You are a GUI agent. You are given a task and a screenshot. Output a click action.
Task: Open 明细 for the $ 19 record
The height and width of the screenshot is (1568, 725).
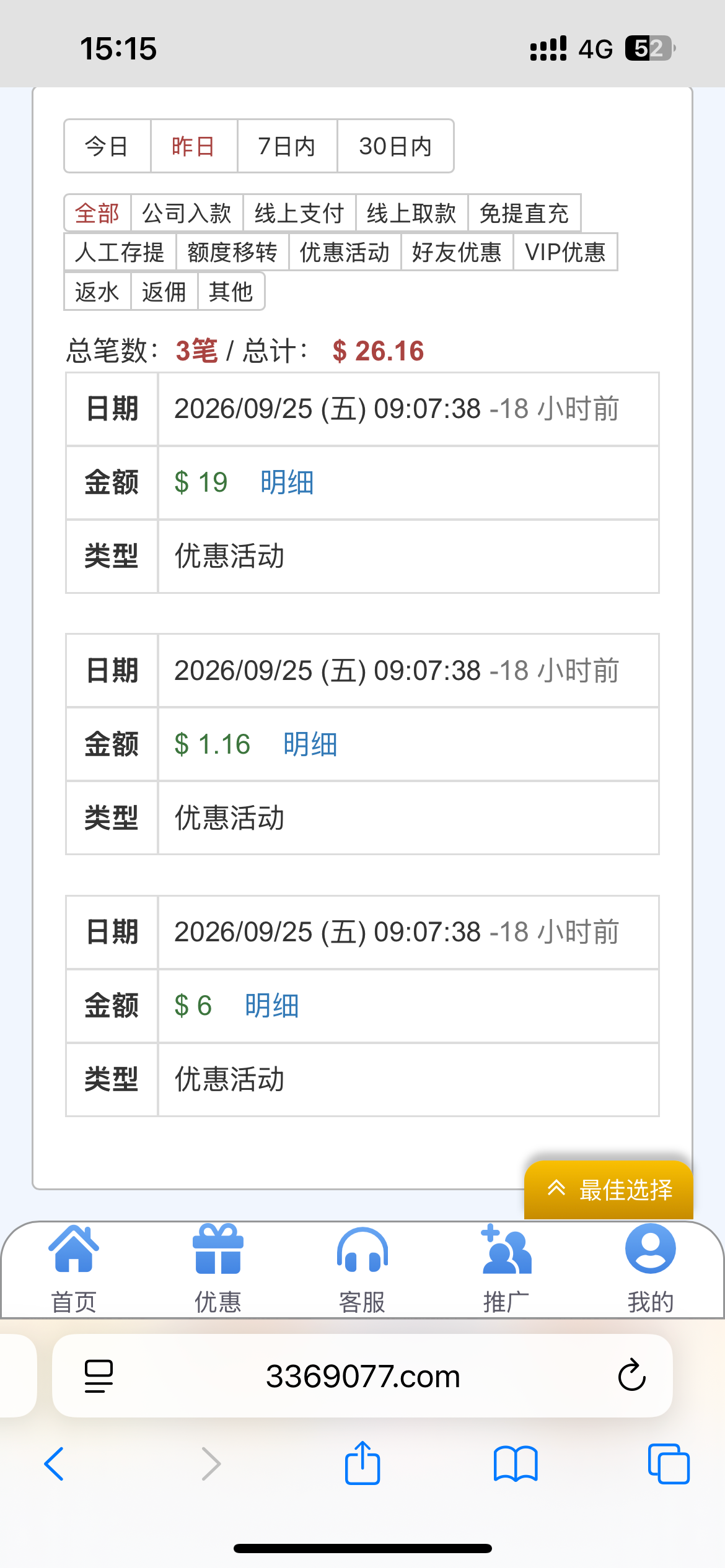pos(287,482)
